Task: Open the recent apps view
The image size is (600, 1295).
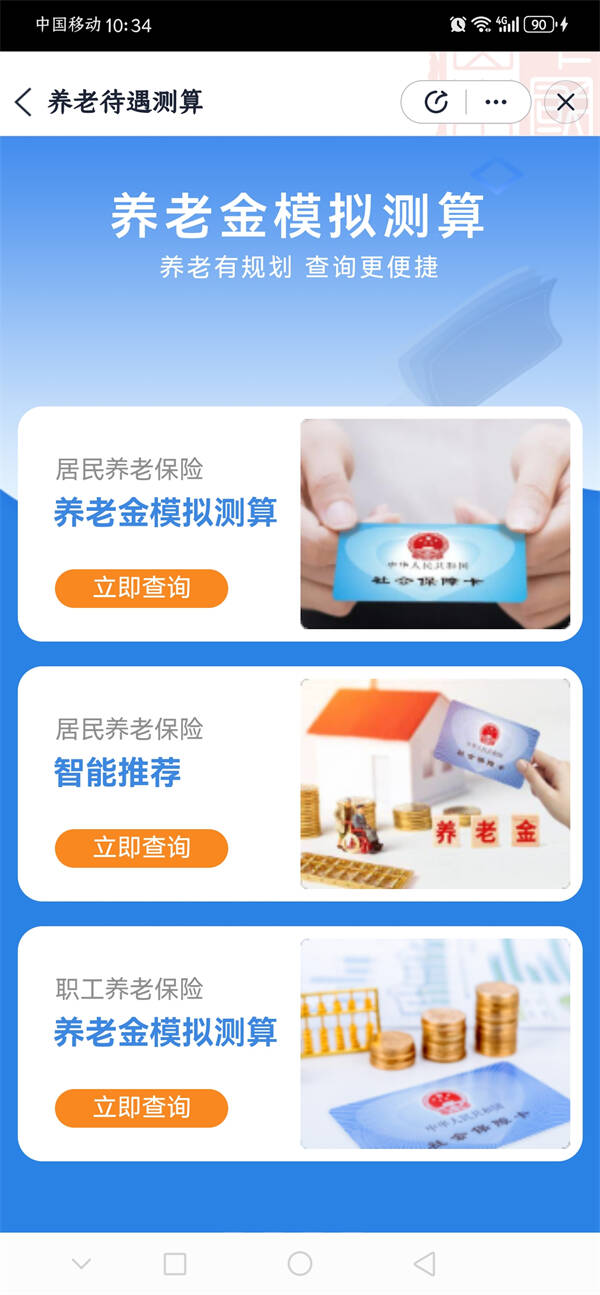Action: coord(175,1264)
